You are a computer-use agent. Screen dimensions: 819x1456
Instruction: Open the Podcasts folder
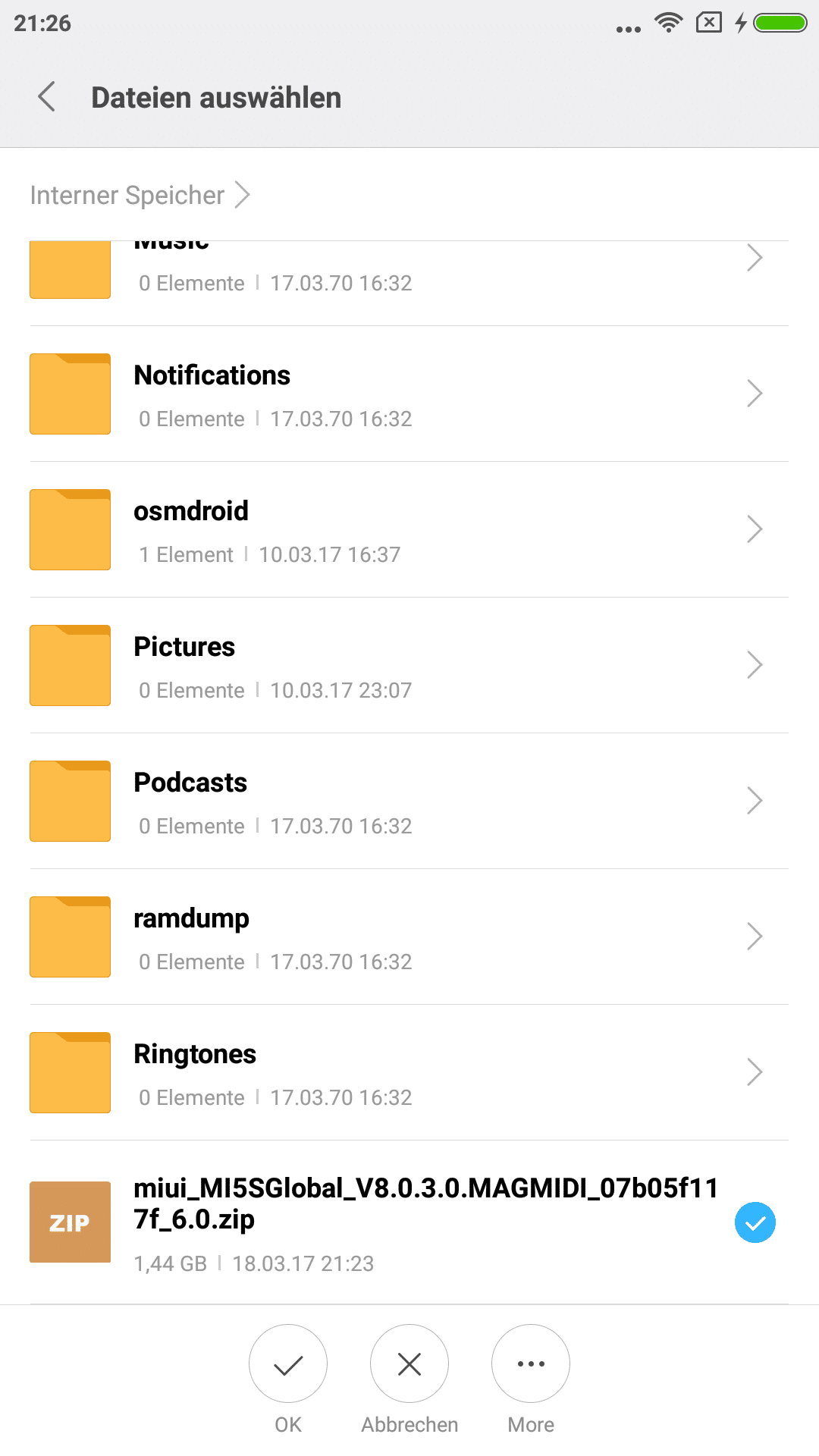point(409,802)
